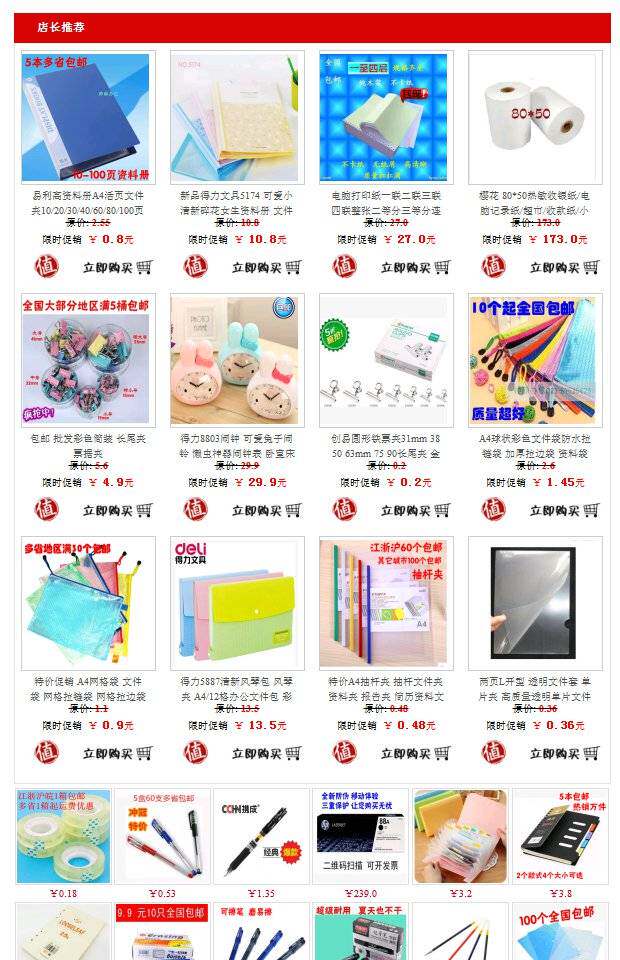
Task: Open the 易利高资料册A4活页文件夹 product tile
Action: coord(86,118)
